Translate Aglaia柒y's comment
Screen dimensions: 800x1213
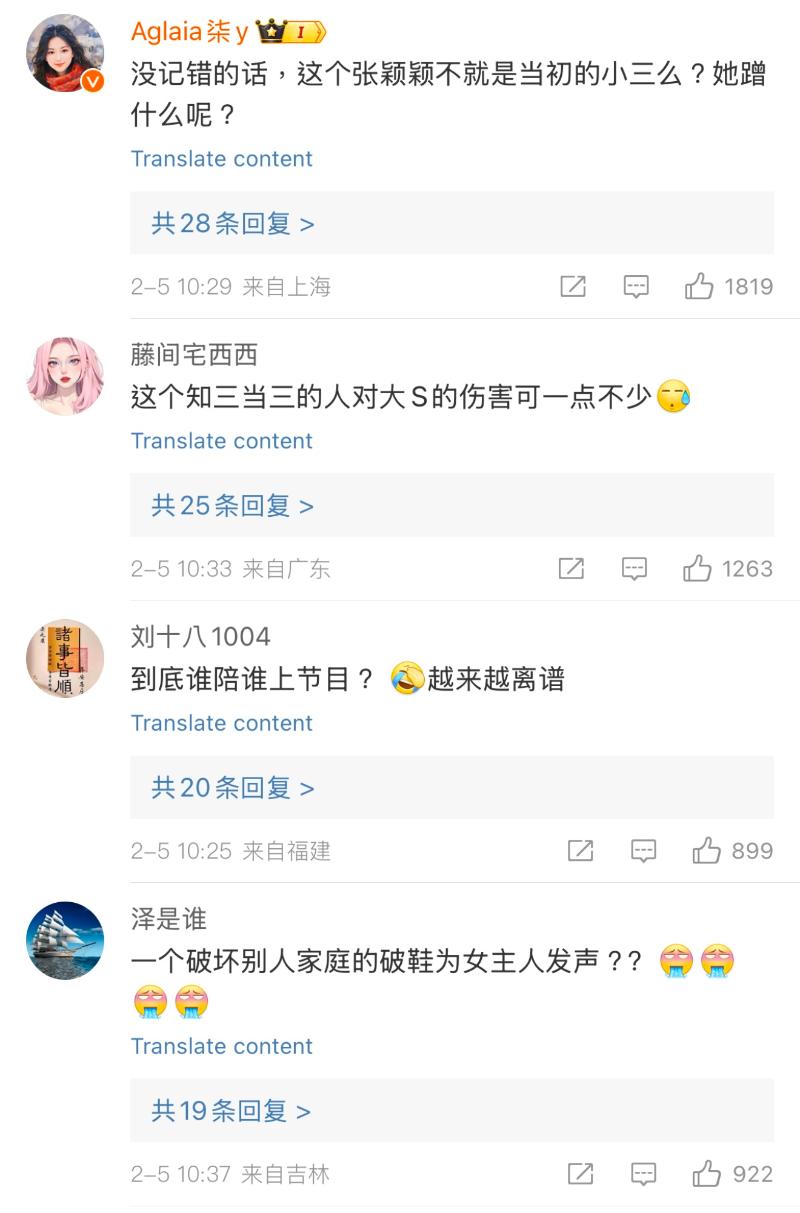point(221,159)
